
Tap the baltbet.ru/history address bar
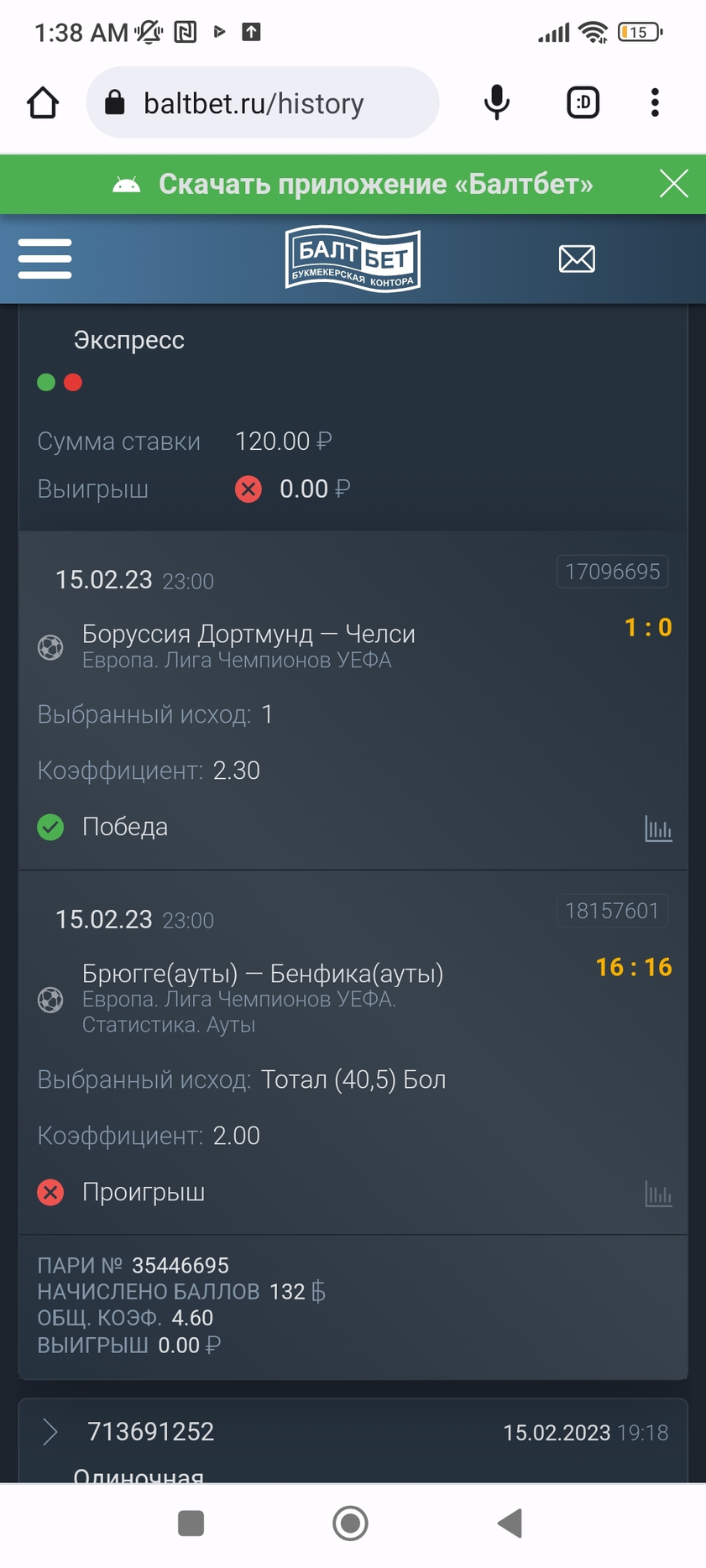coord(262,102)
